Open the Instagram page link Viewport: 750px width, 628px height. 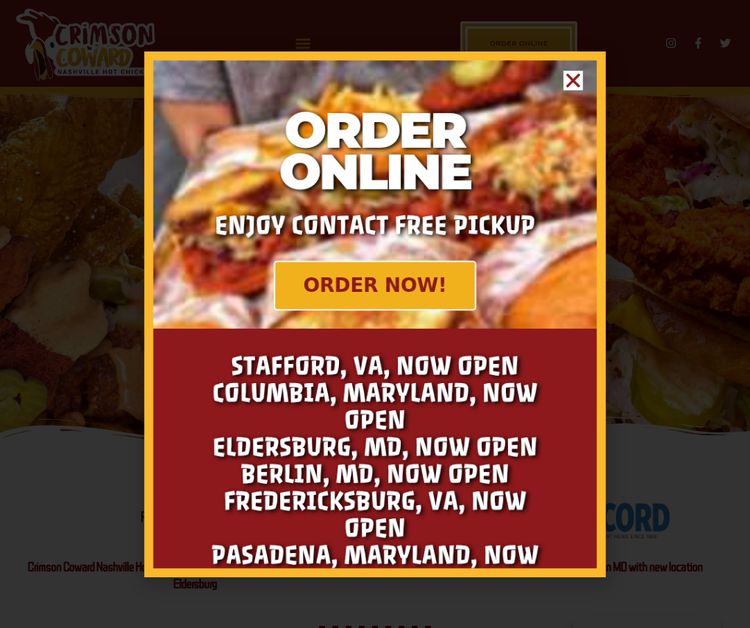(671, 43)
